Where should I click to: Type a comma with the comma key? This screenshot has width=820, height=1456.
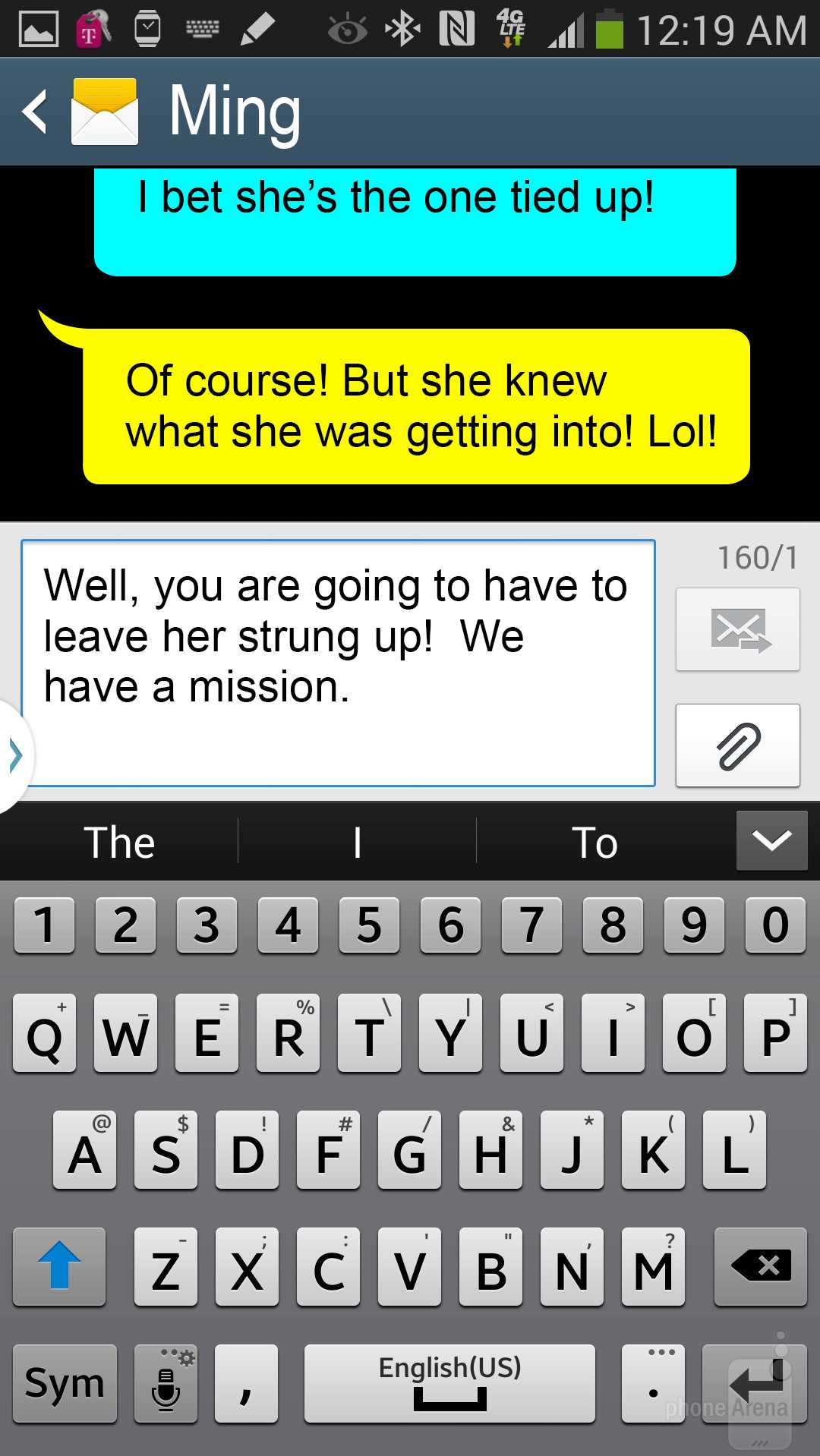[246, 1383]
